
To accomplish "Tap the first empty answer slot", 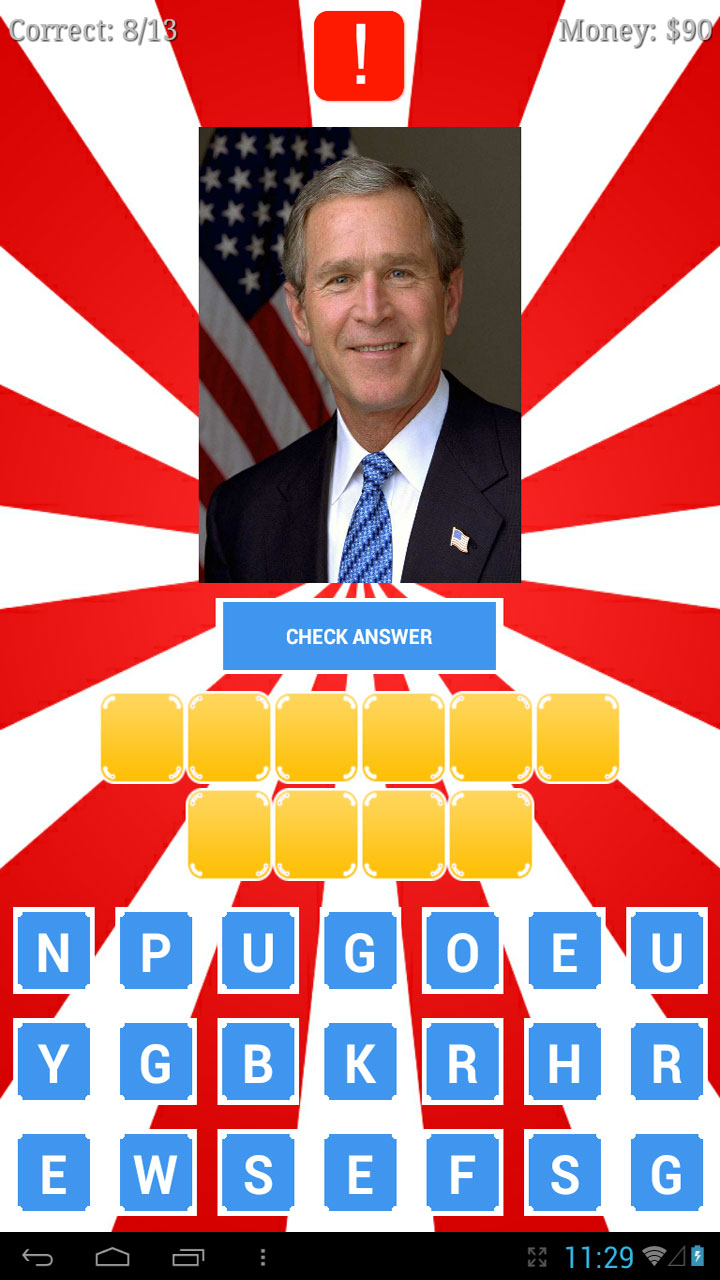I will (141, 737).
